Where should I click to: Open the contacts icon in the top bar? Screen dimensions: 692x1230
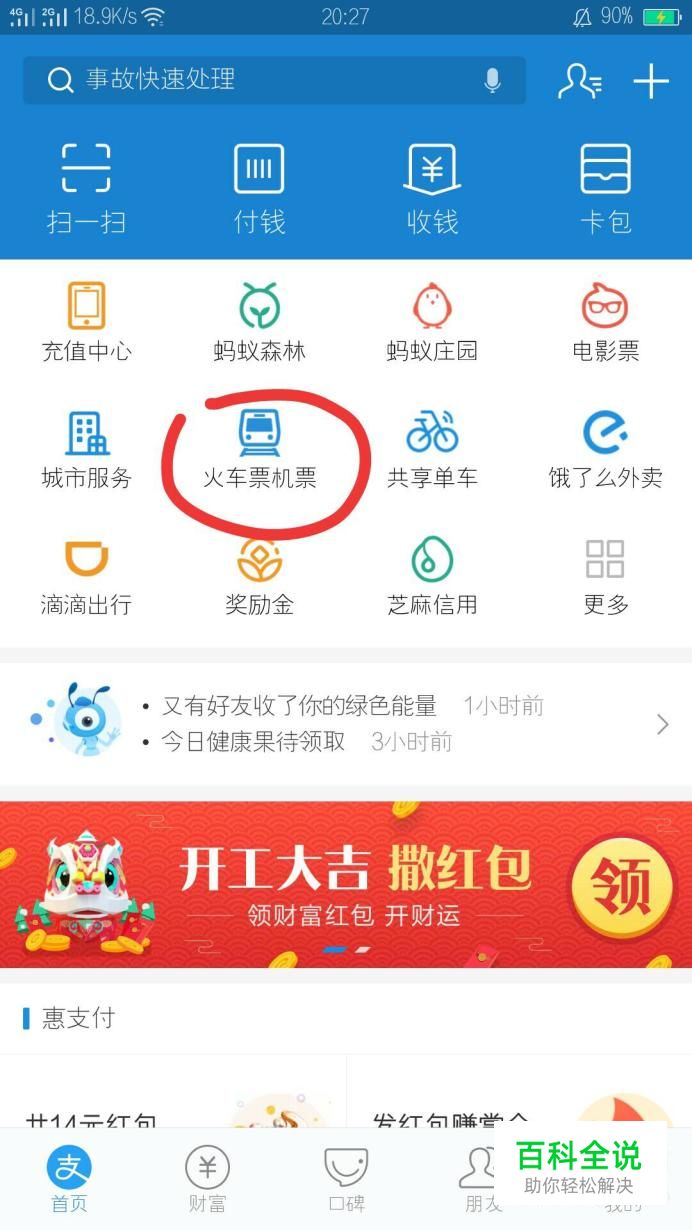tap(579, 81)
